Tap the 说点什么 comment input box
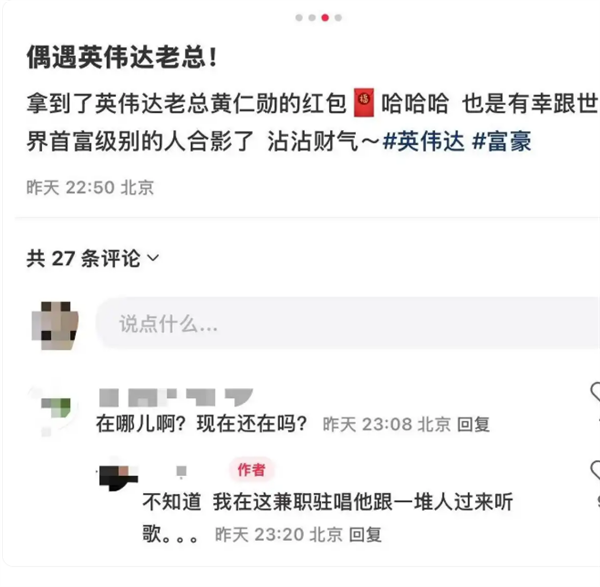The image size is (600, 587). tap(340, 324)
